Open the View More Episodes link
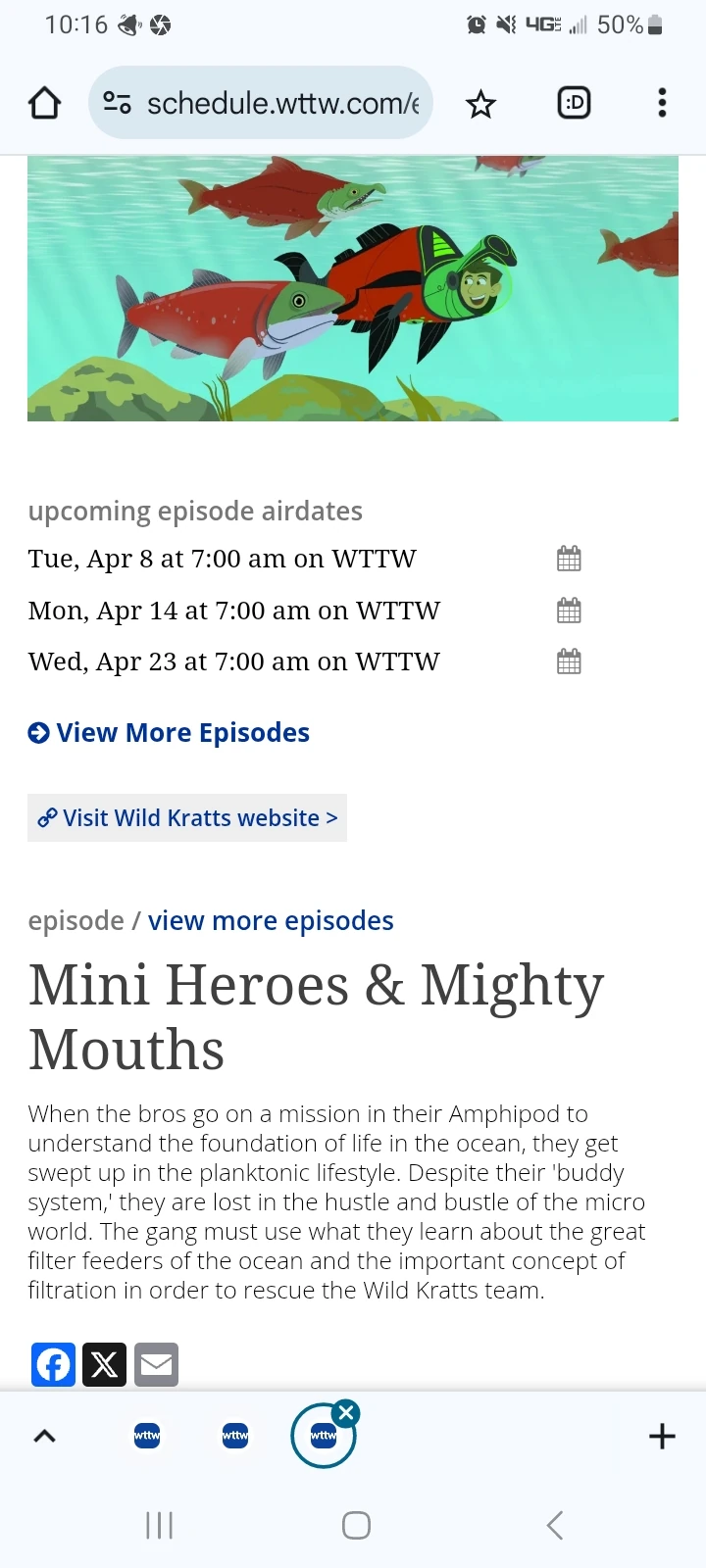This screenshot has width=706, height=1568. point(168,732)
